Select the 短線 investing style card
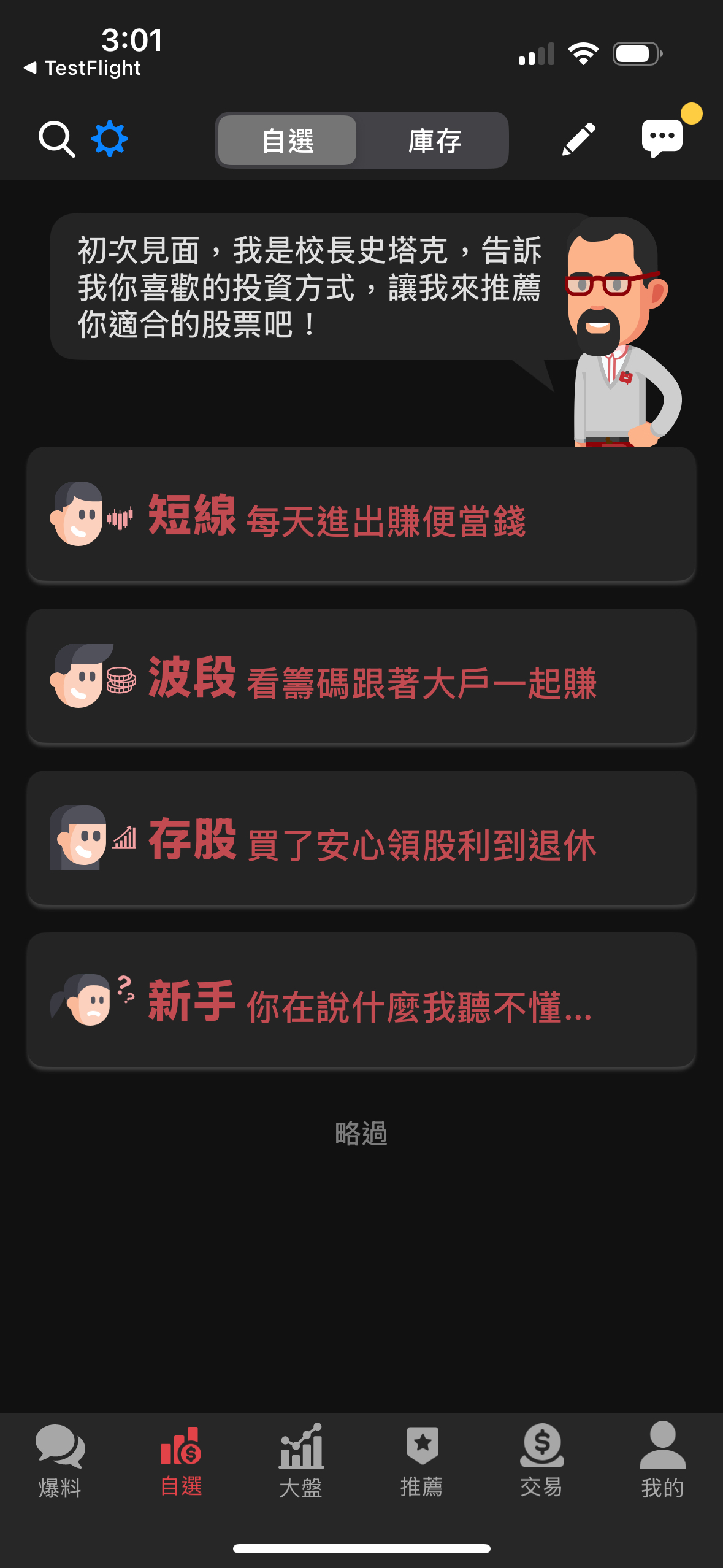Image resolution: width=723 pixels, height=1568 pixels. coord(361,516)
